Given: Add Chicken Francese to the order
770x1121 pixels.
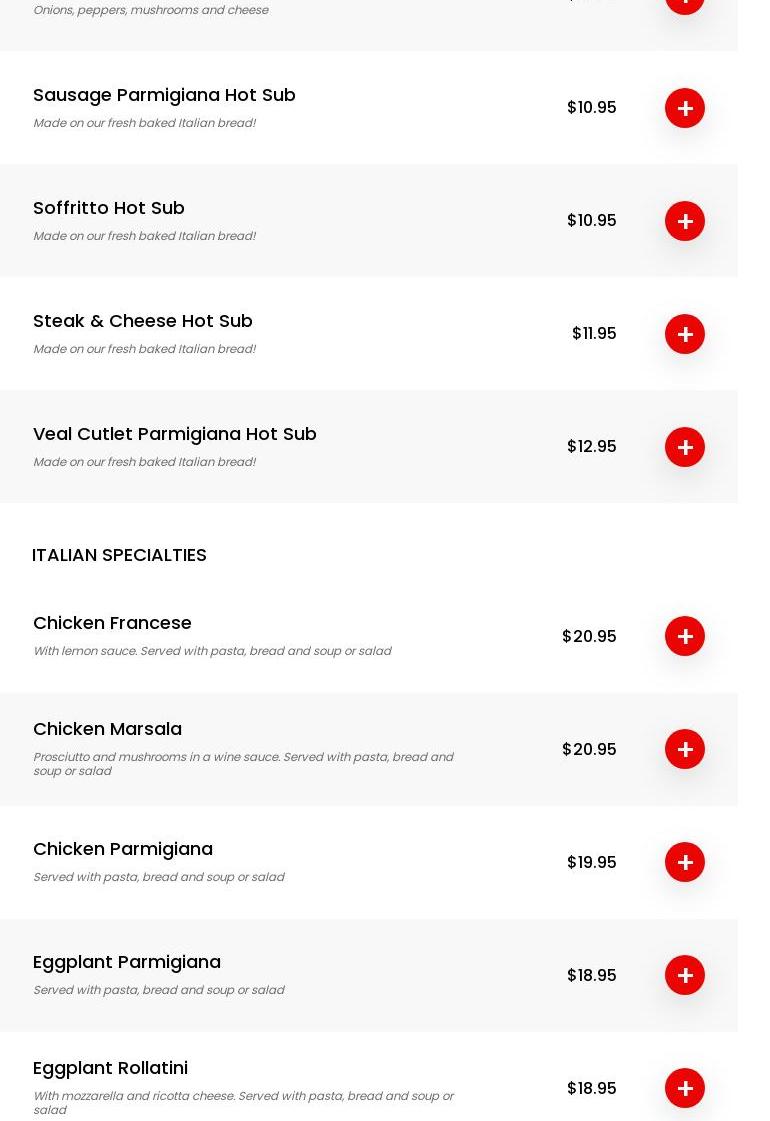Looking at the screenshot, I should [685, 636].
